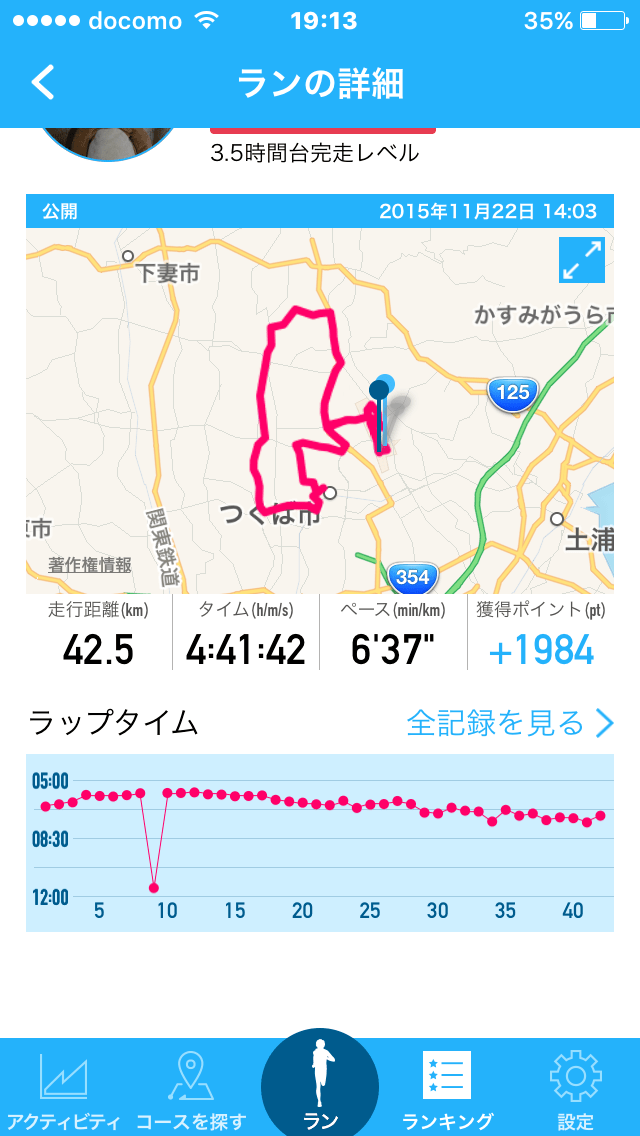Image resolution: width=640 pixels, height=1136 pixels.
Task: Open the 設定 tab
Action: pos(576,1088)
